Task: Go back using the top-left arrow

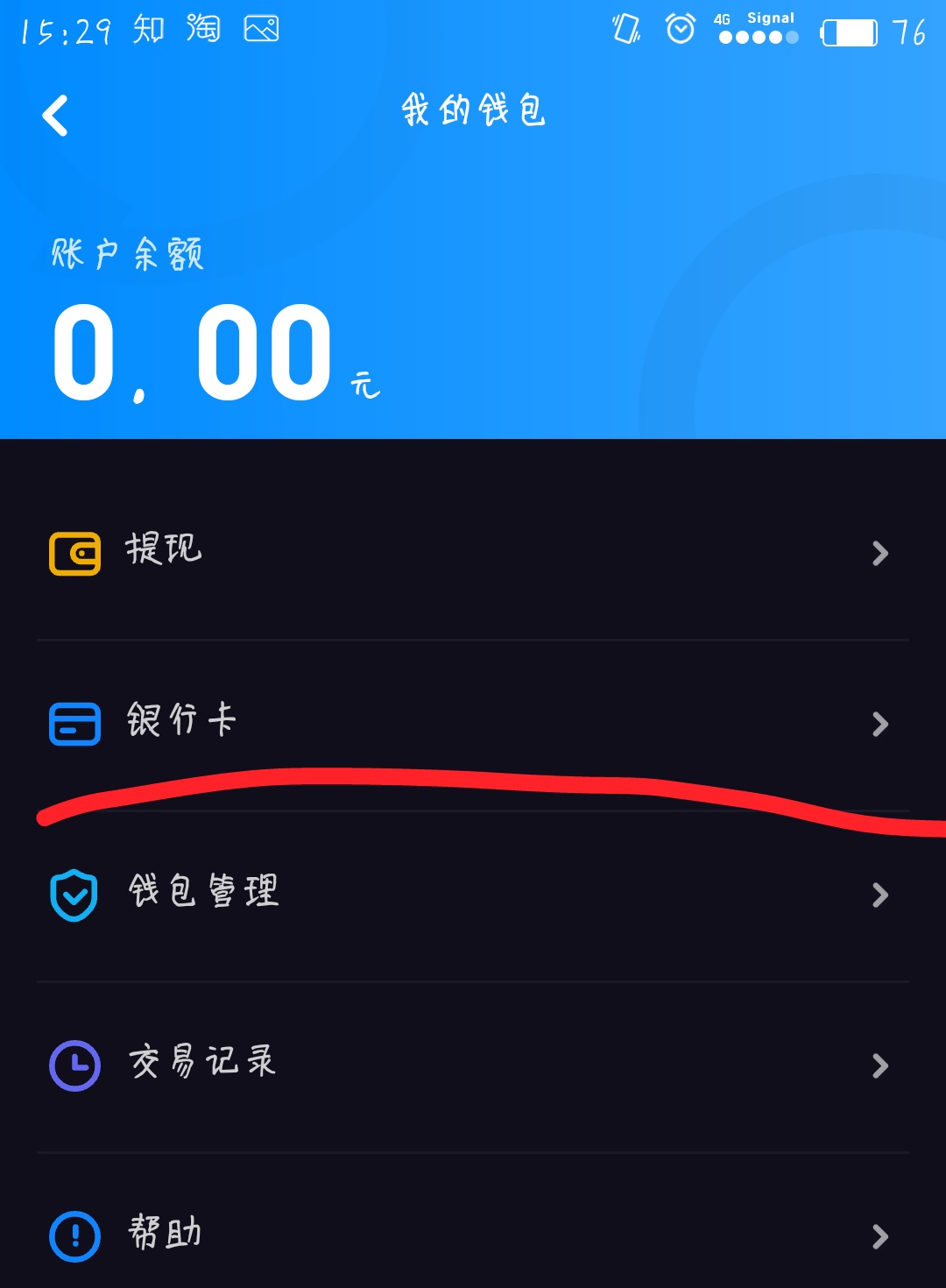Action: pos(55,116)
